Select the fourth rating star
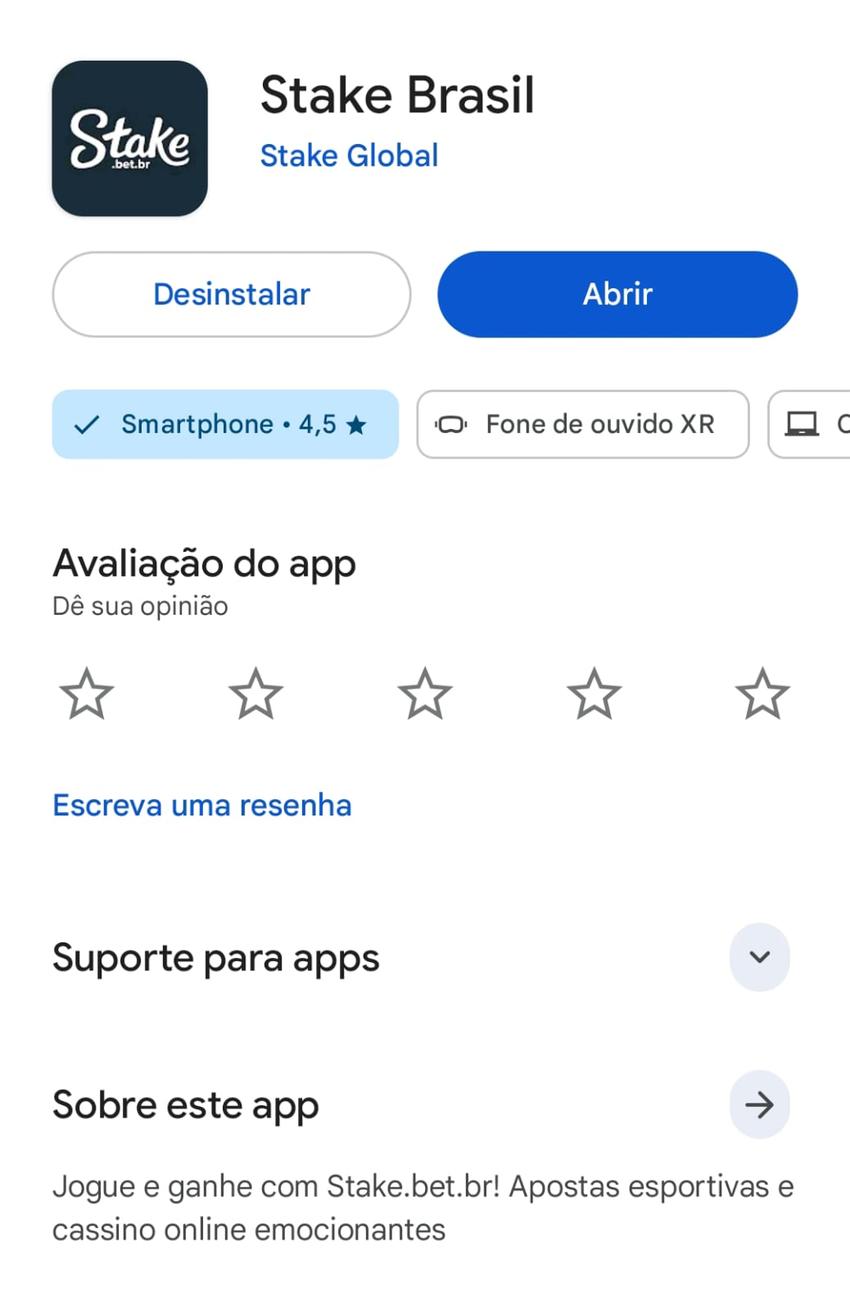Image resolution: width=850 pixels, height=1310 pixels. 594,692
